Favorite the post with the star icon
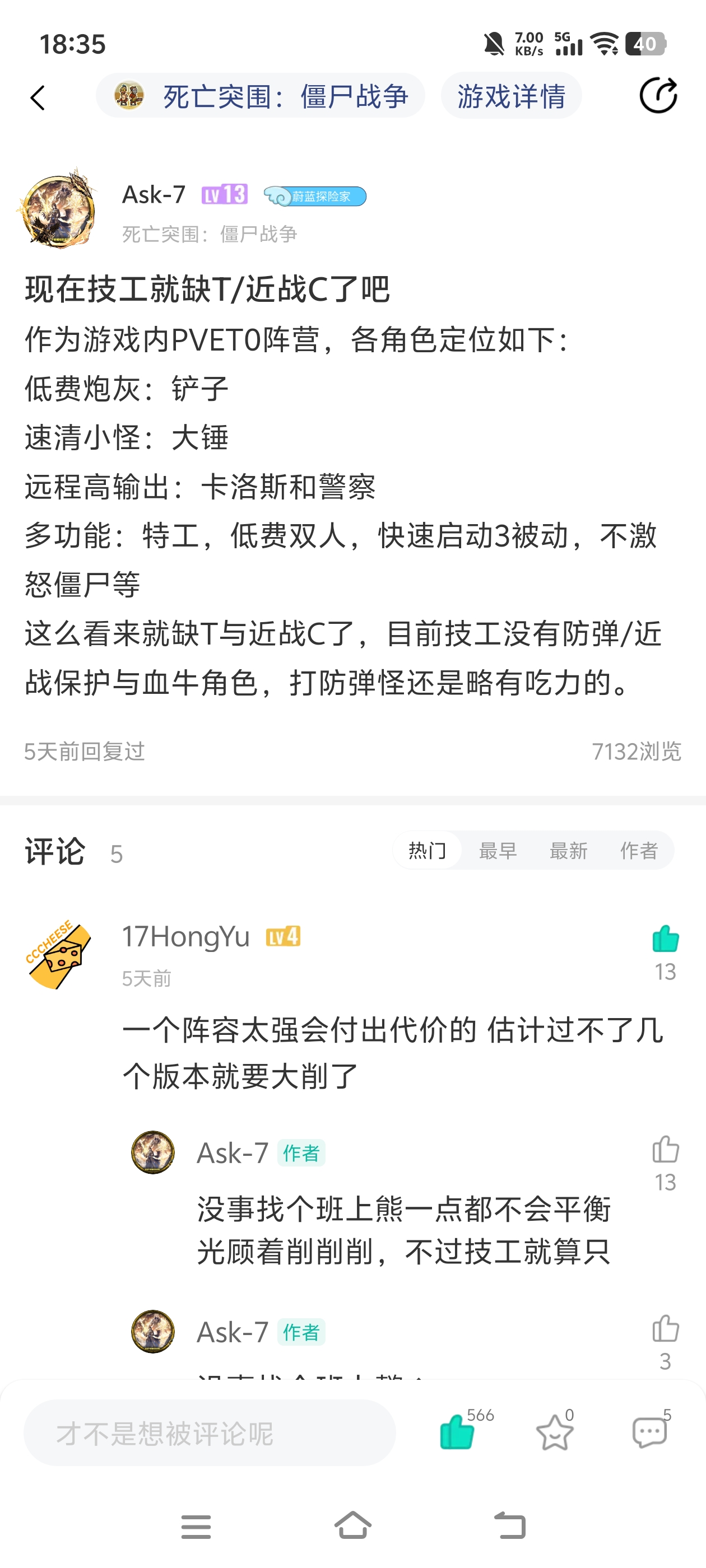Image resolution: width=706 pixels, height=1568 pixels. (554, 1433)
